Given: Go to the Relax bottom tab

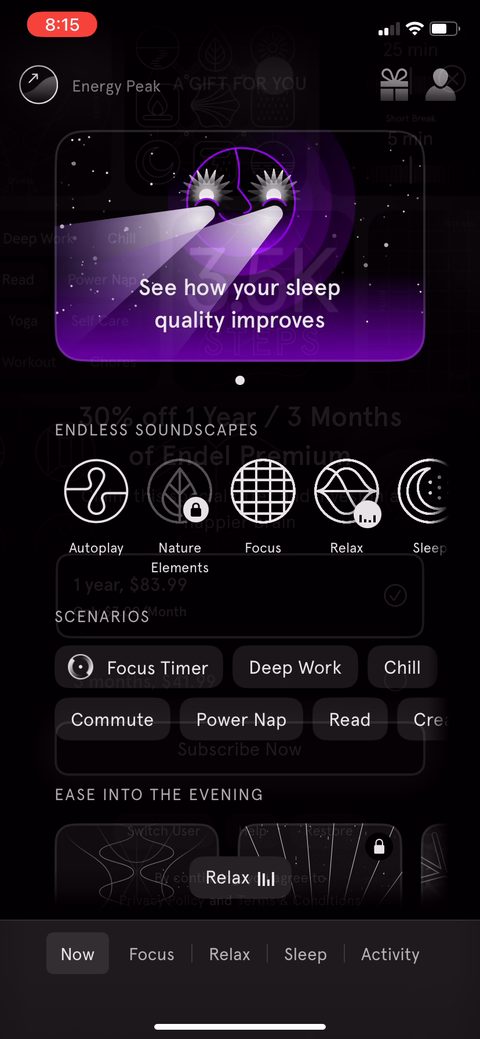Looking at the screenshot, I should [230, 954].
